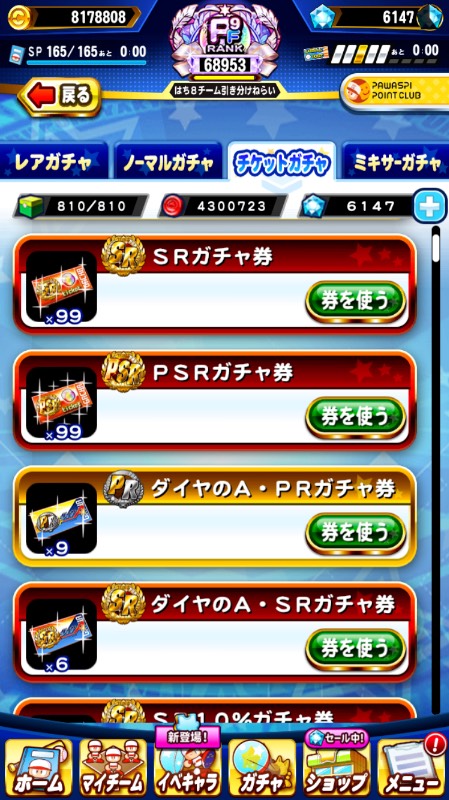Select the チケットガチャ tab
This screenshot has height=800, width=449.
(x=282, y=162)
